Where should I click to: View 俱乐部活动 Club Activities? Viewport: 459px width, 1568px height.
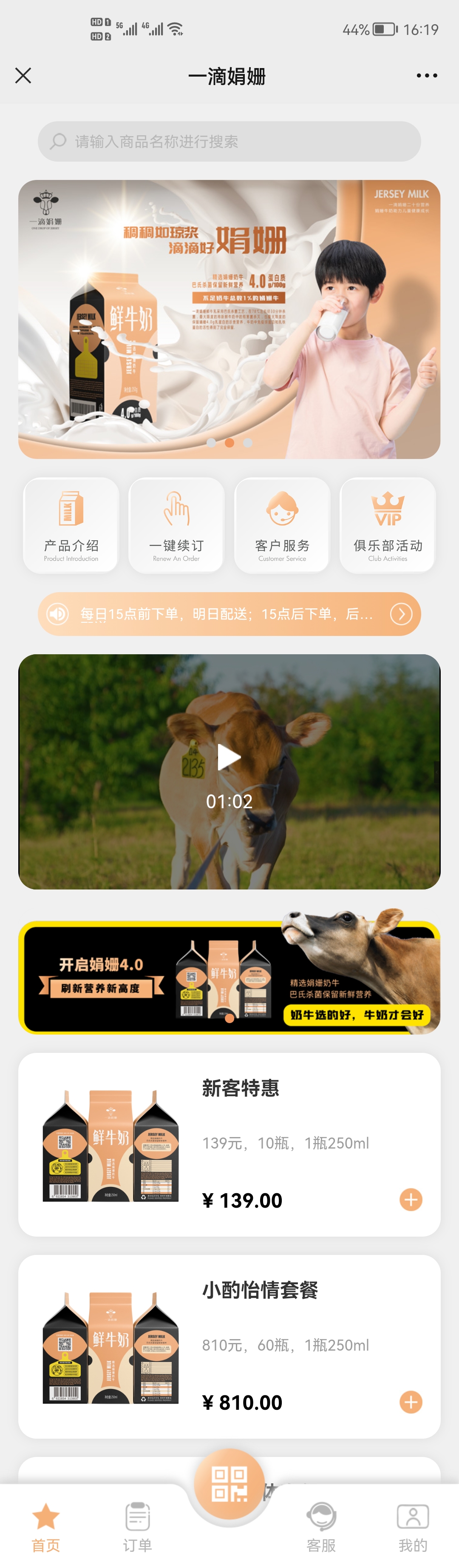point(387,525)
